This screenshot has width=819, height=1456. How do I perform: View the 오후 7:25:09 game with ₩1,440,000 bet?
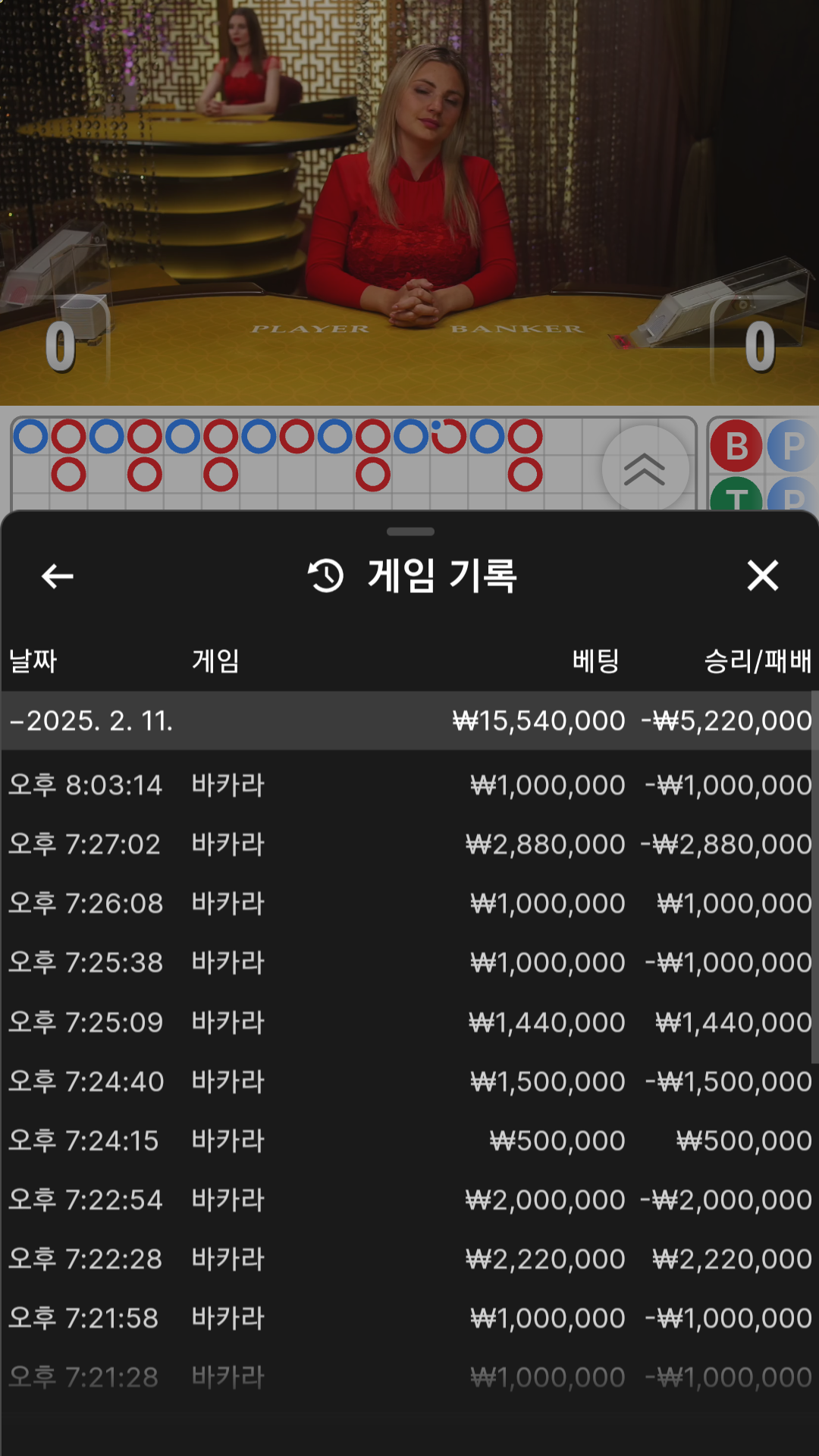[x=409, y=1022]
